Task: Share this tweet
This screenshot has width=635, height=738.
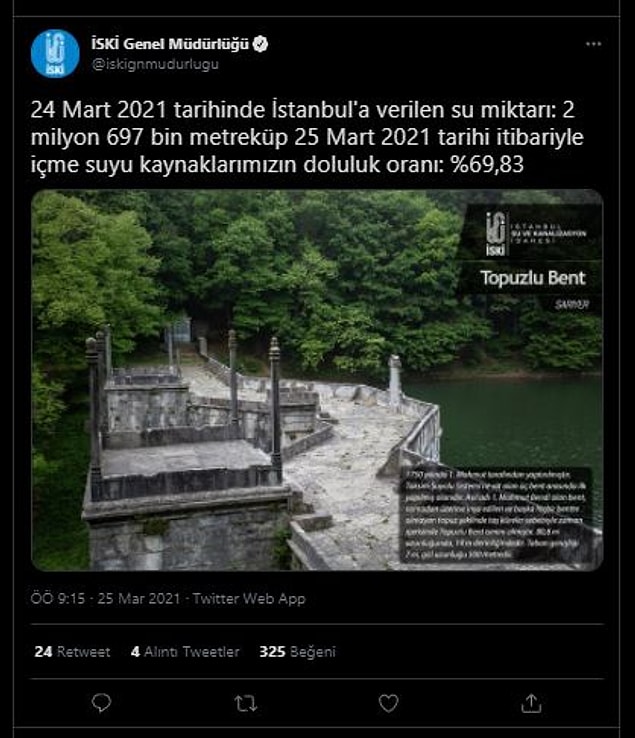Action: pos(531,703)
